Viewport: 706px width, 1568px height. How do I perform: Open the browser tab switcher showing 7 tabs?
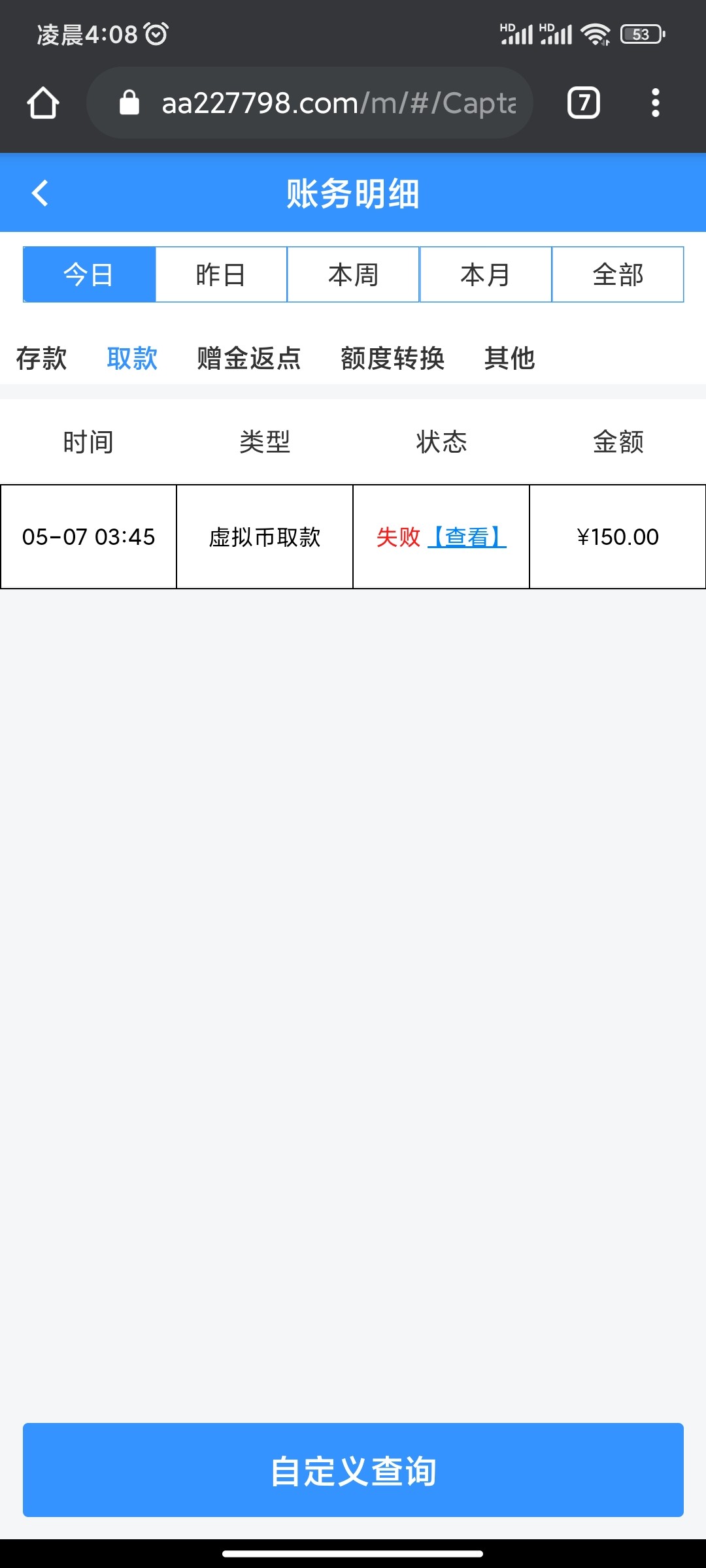coord(584,103)
